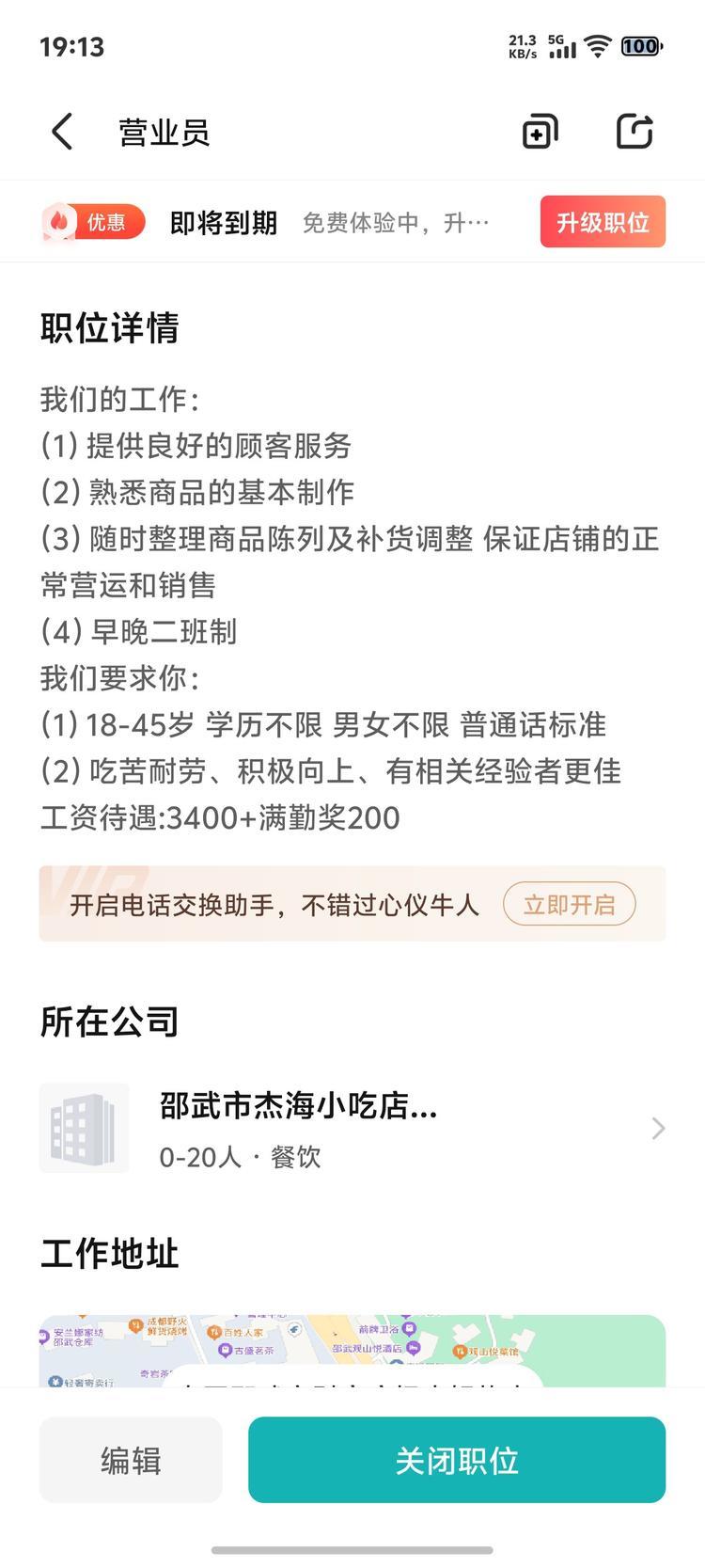The width and height of the screenshot is (705, 1568).
Task: Open the 邵武市杰海小吃店 company page
Action: pyautogui.click(x=352, y=1128)
